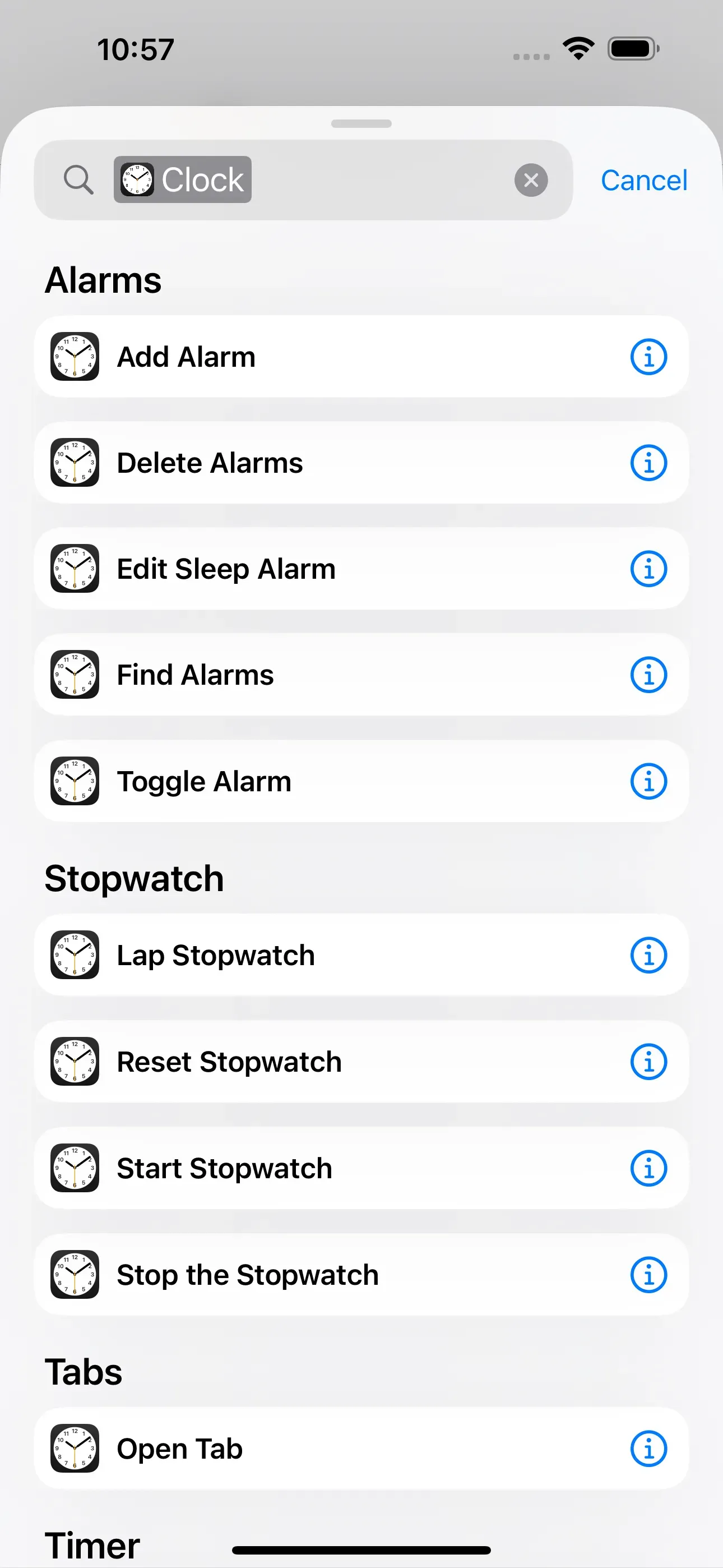This screenshot has width=723, height=1568.
Task: View info for Reset Stopwatch
Action: (x=648, y=1062)
